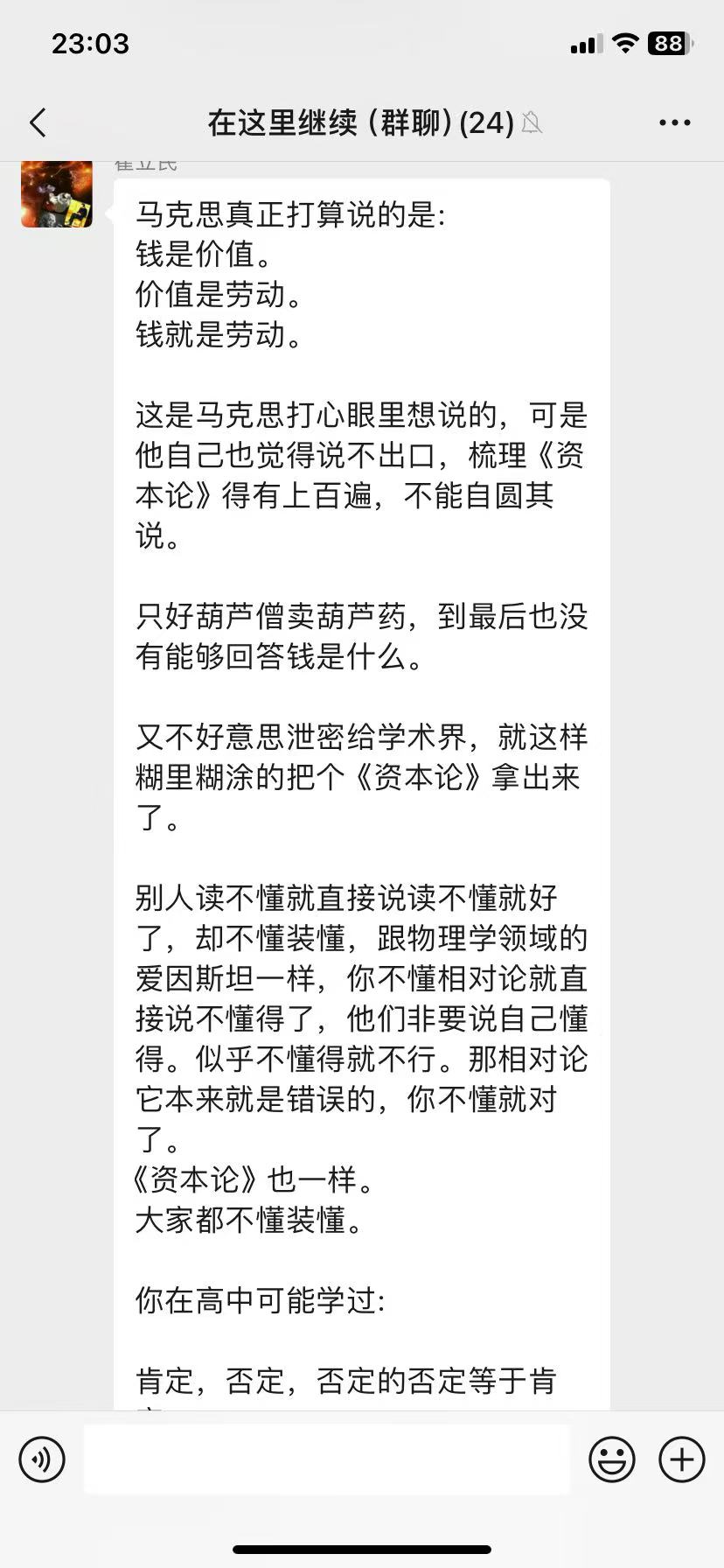Switch to voice message input
Image resolution: width=724 pixels, height=1568 pixels.
click(42, 1459)
